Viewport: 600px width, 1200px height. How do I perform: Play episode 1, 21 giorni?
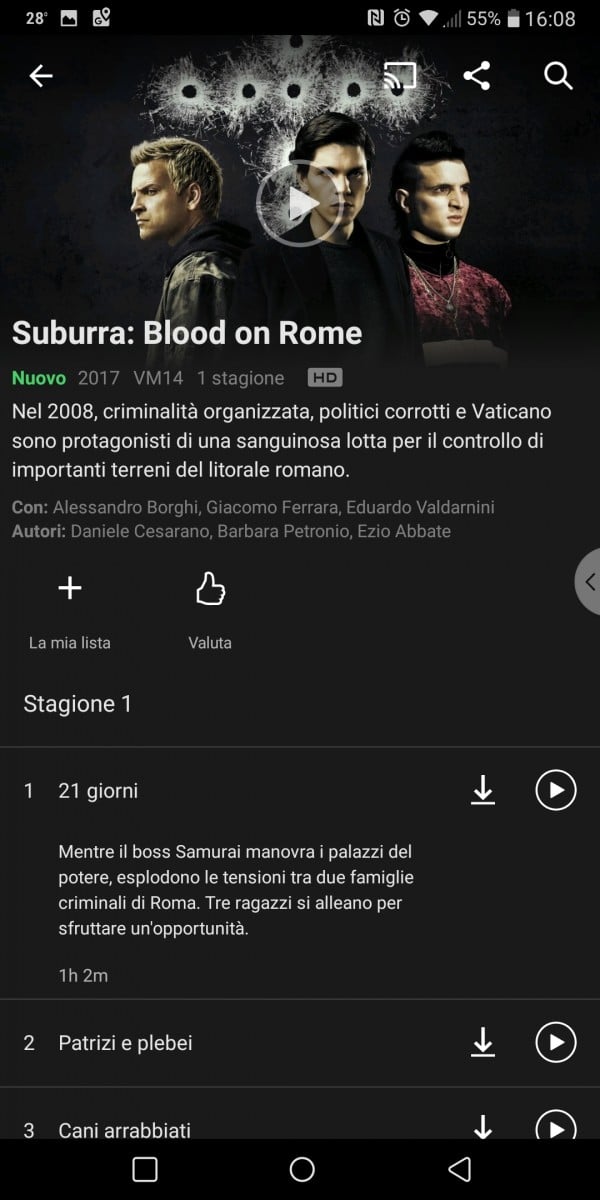556,790
